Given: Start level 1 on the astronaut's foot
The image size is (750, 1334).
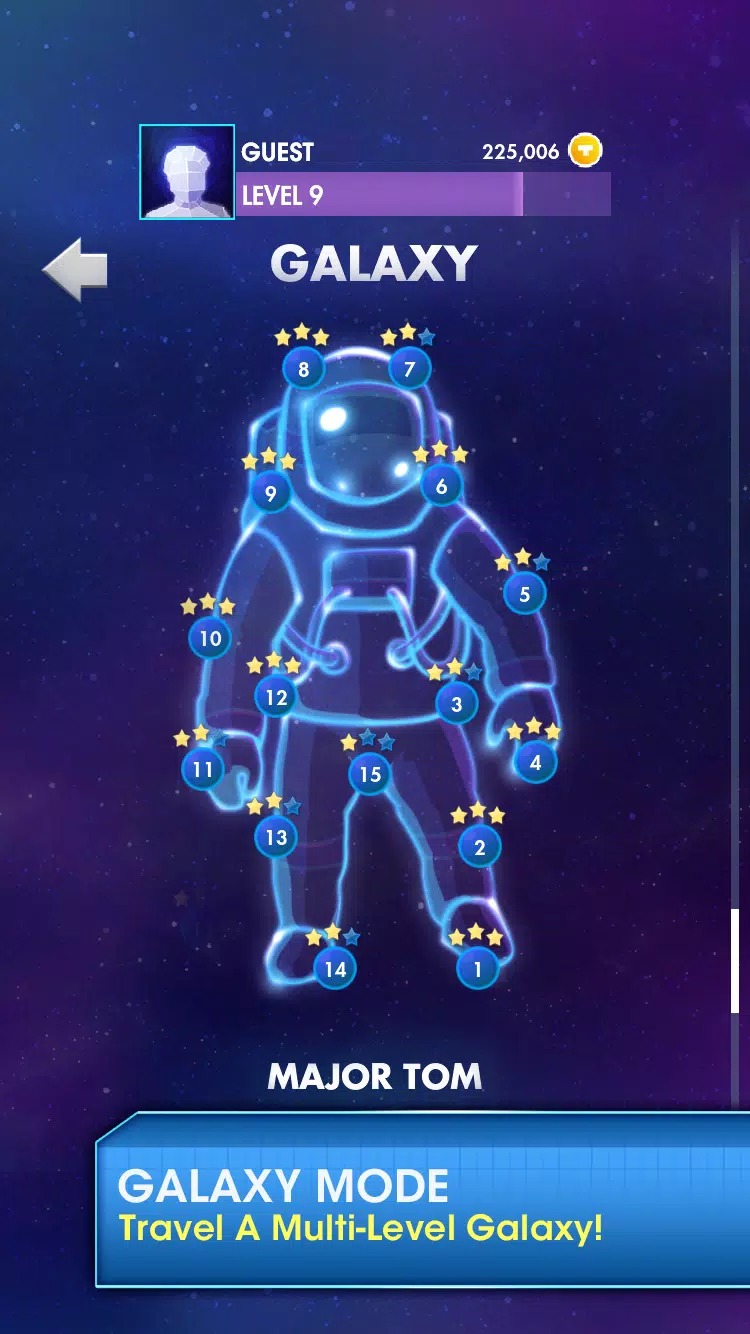Looking at the screenshot, I should tap(477, 968).
